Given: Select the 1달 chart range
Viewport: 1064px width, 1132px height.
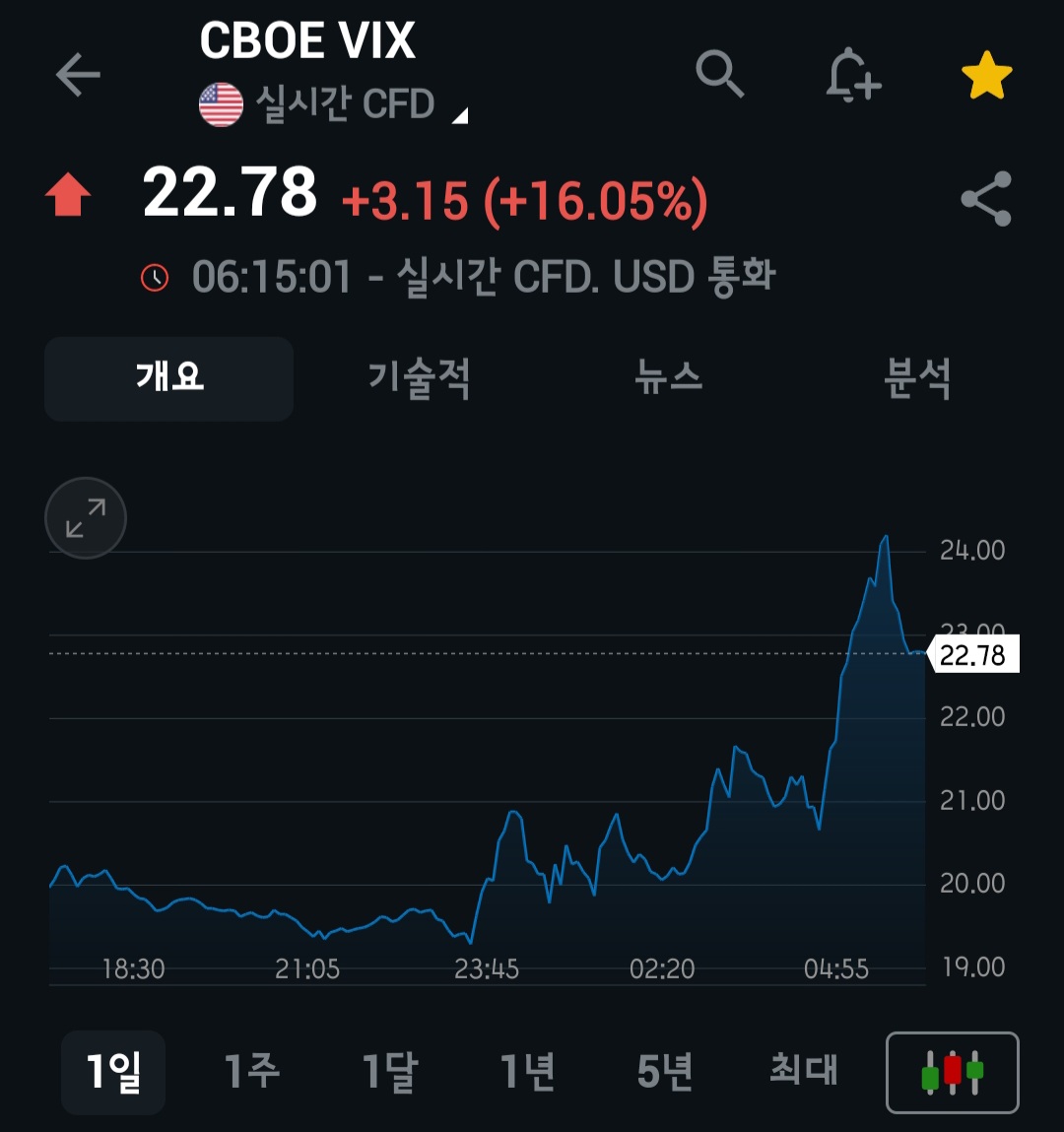Looking at the screenshot, I should [x=390, y=1071].
